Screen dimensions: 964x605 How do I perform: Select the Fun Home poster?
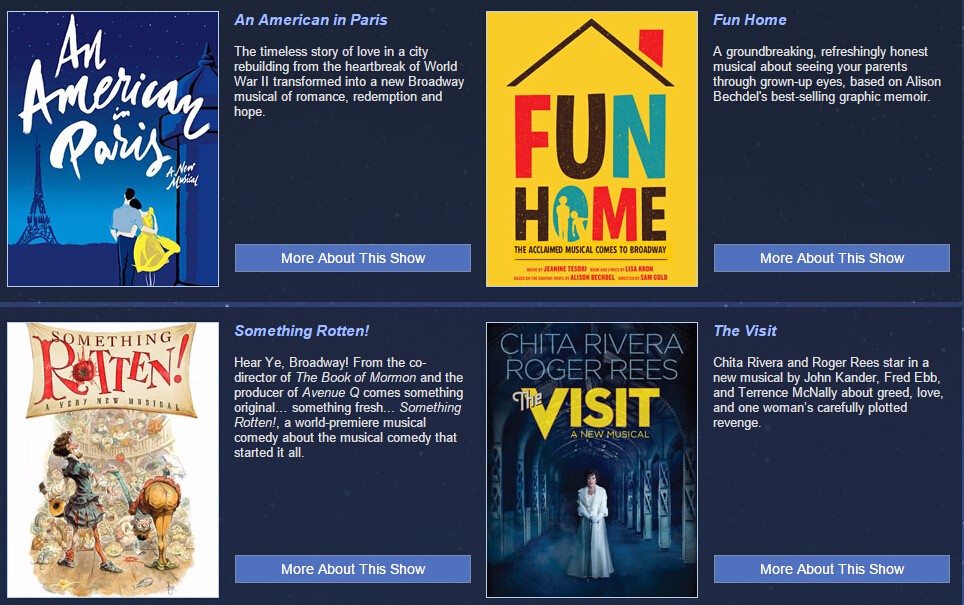[x=592, y=149]
